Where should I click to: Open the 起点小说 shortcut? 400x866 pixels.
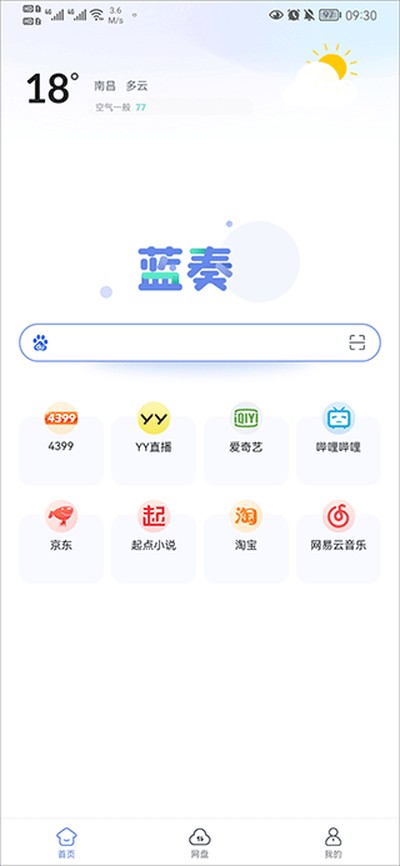click(154, 542)
